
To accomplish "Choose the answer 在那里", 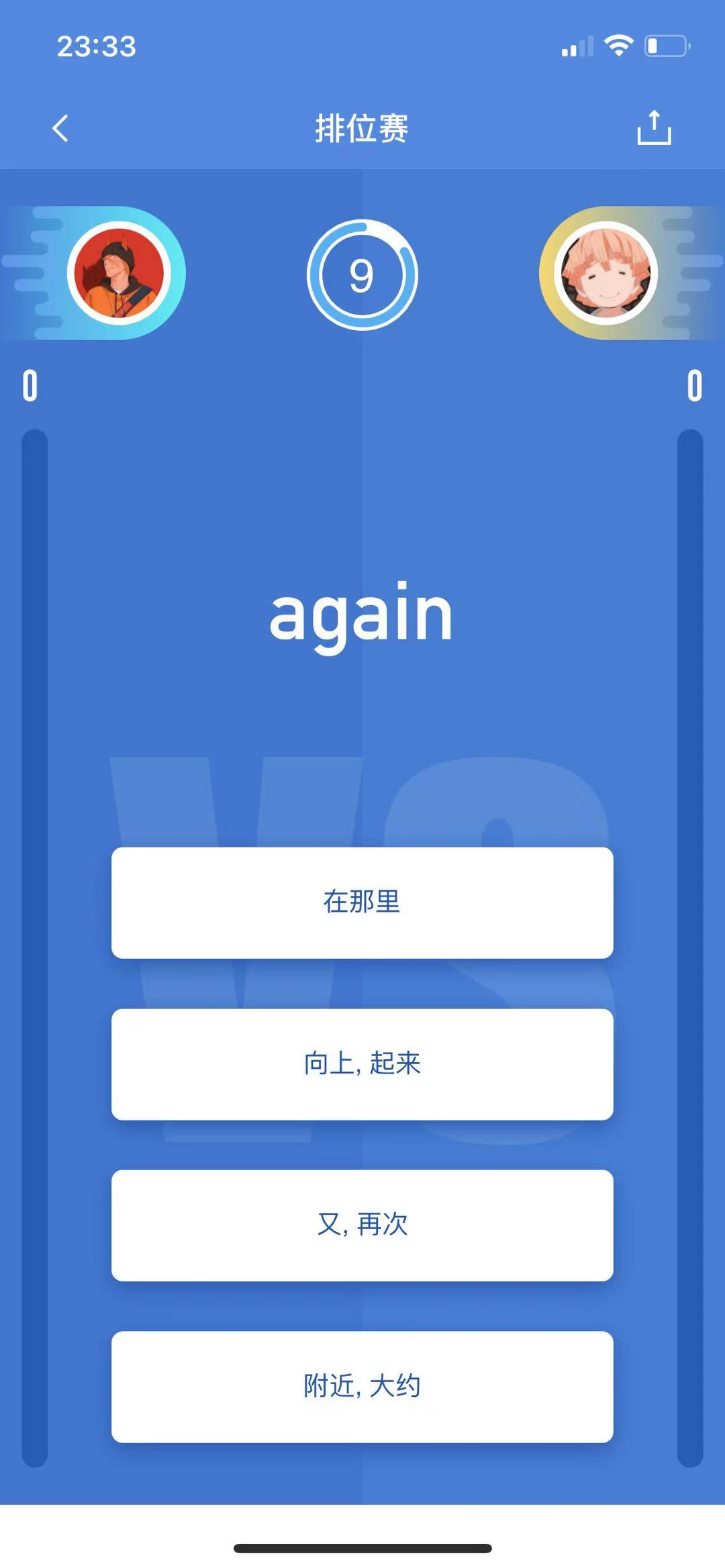I will pos(362,902).
